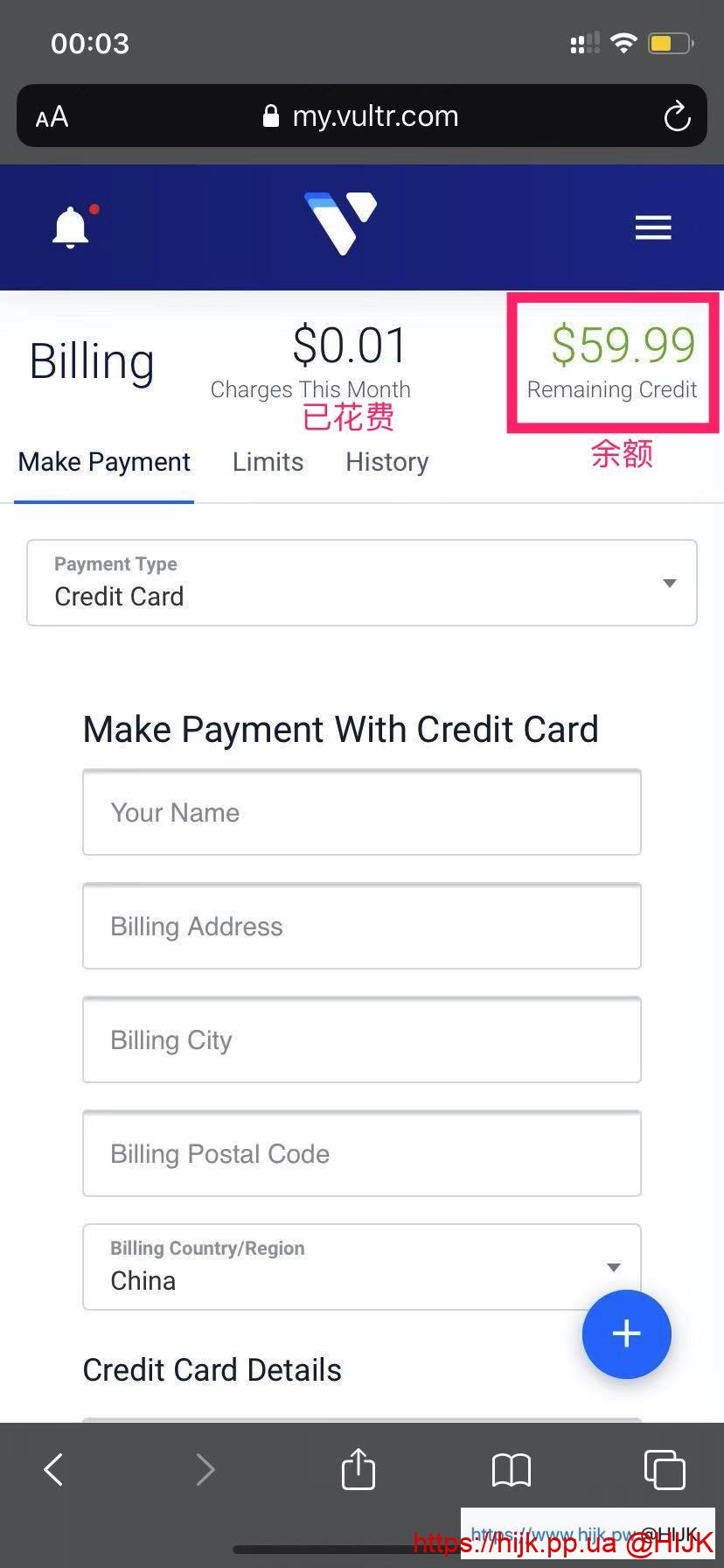Switch to the History tab
Screen dimensions: 724x1568
386,462
